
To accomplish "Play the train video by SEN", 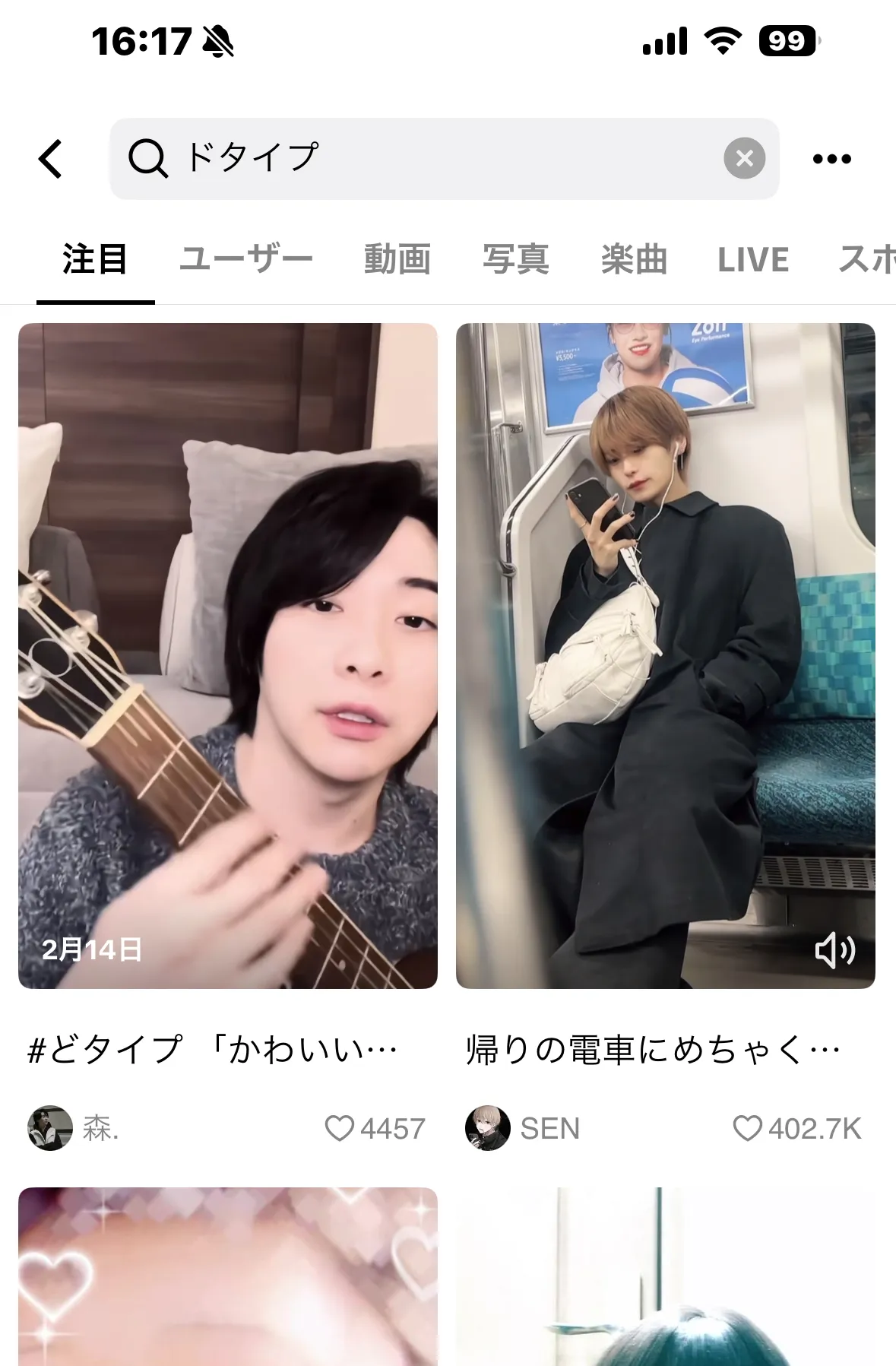I will [x=665, y=655].
